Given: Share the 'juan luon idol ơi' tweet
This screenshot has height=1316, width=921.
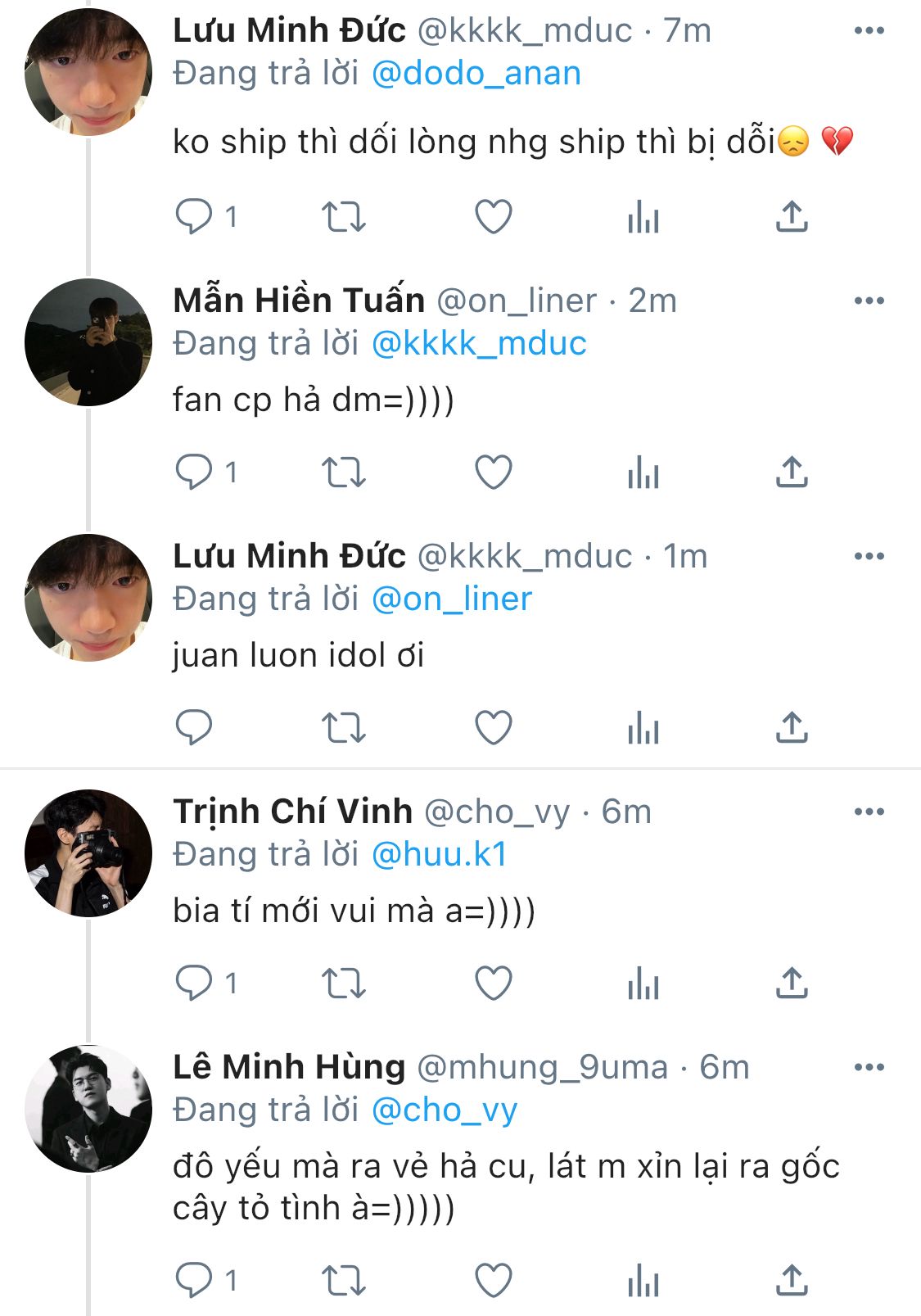Looking at the screenshot, I should click(x=791, y=727).
